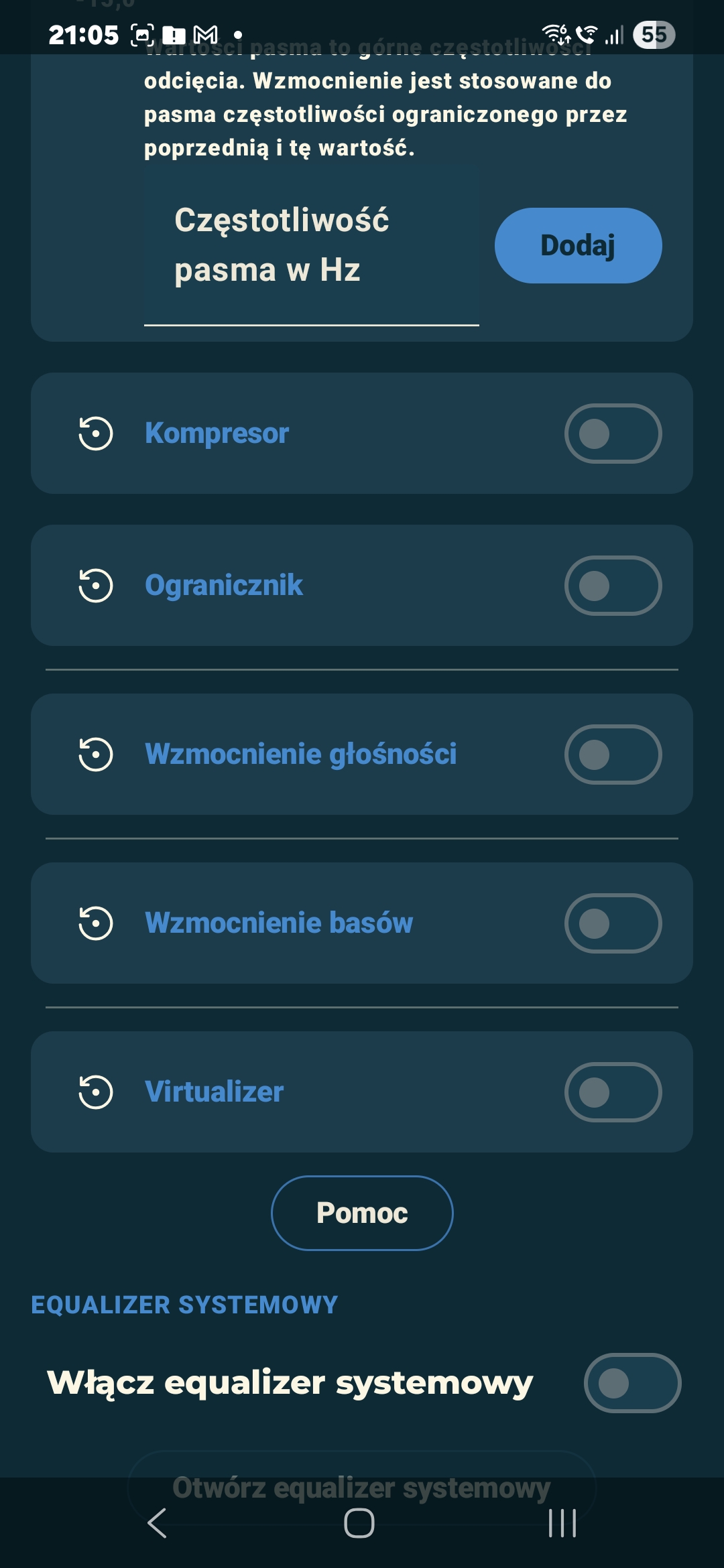Toggle Włącz equalizer systemowy
Viewport: 724px width, 1568px height.
click(632, 1383)
